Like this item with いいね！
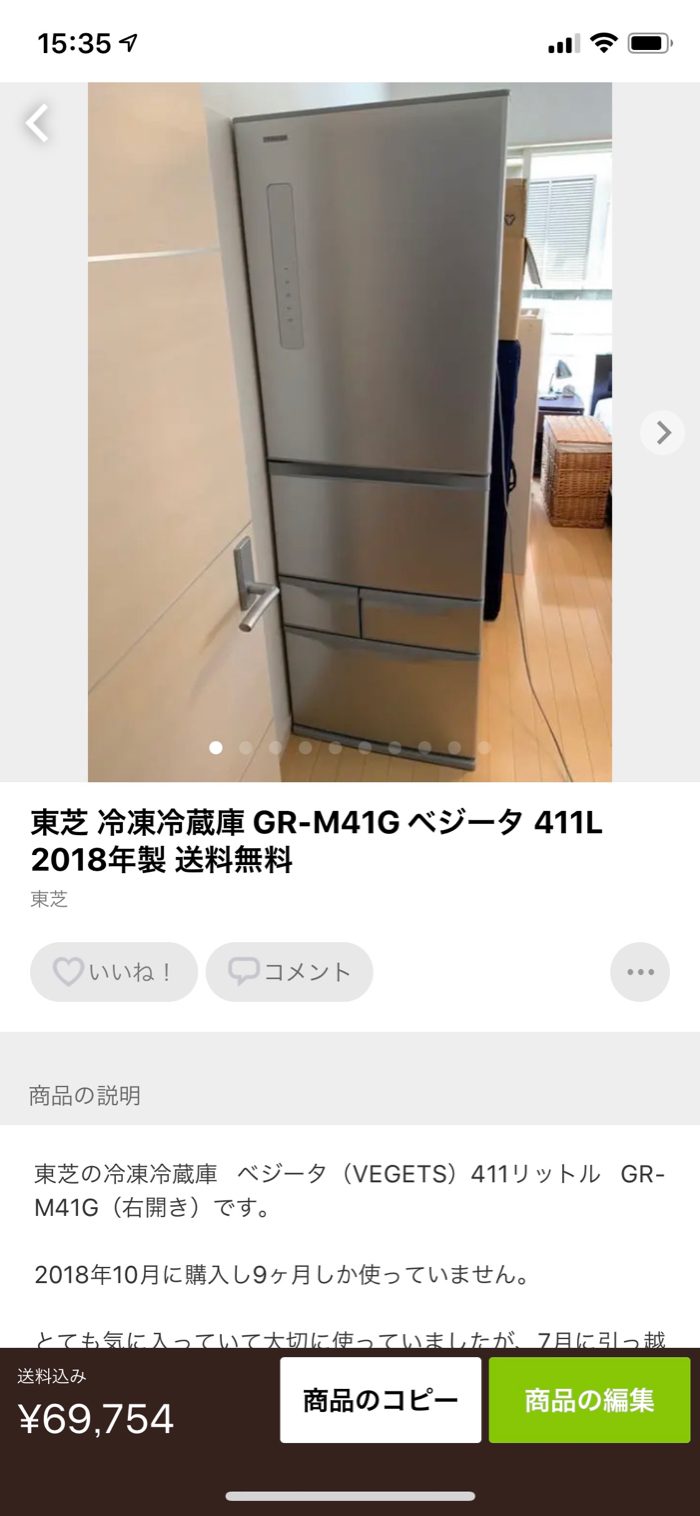700x1516 pixels. click(113, 972)
